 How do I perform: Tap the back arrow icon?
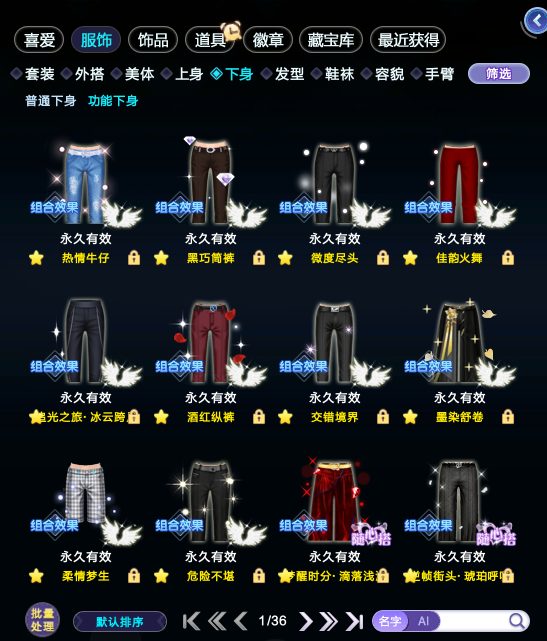pyautogui.click(x=536, y=21)
